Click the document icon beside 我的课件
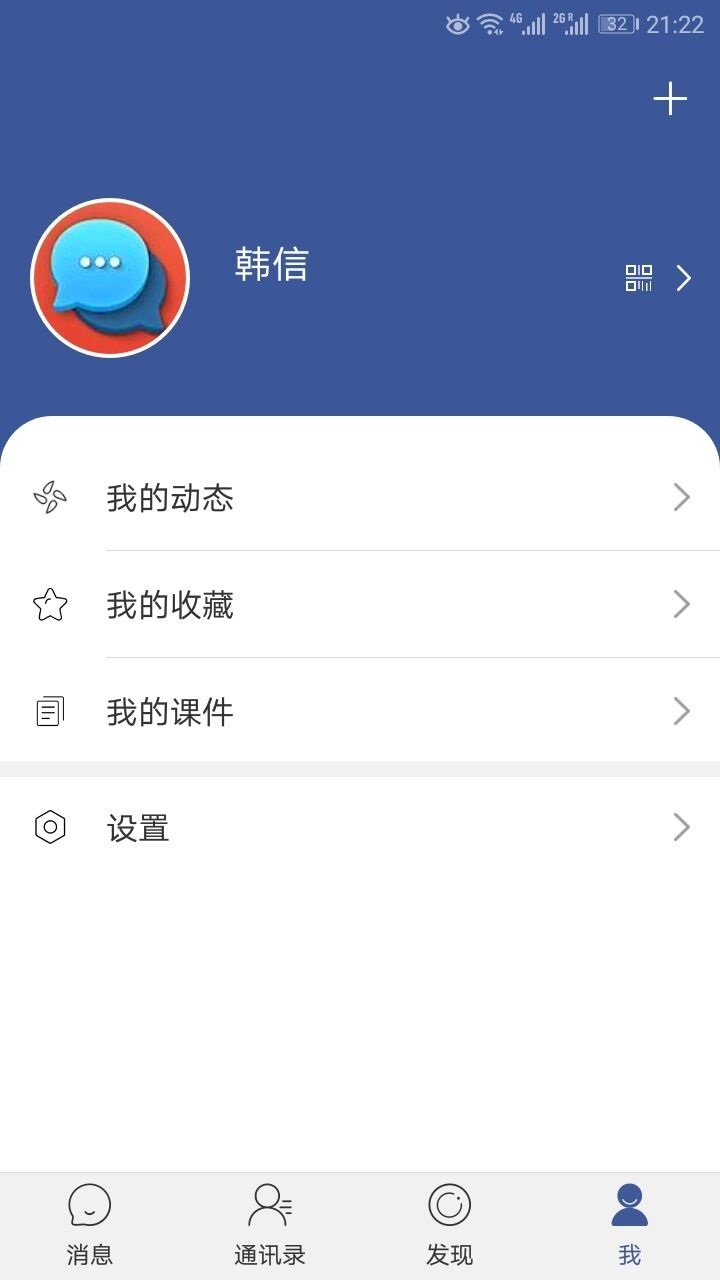The width and height of the screenshot is (720, 1280). [50, 711]
